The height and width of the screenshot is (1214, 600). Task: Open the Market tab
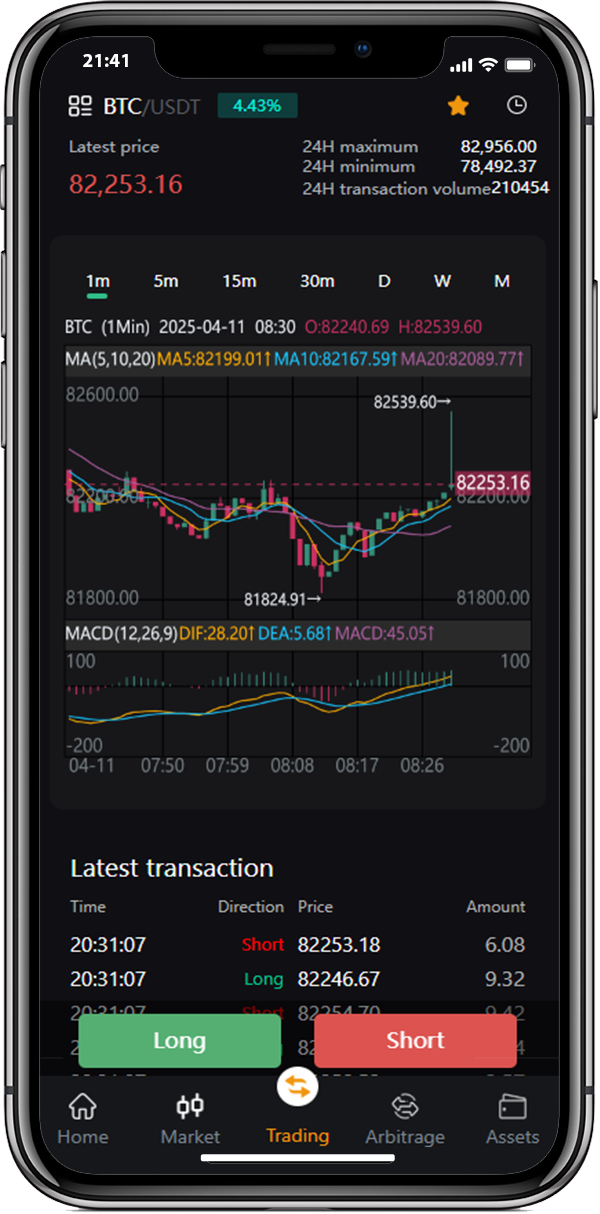190,1118
